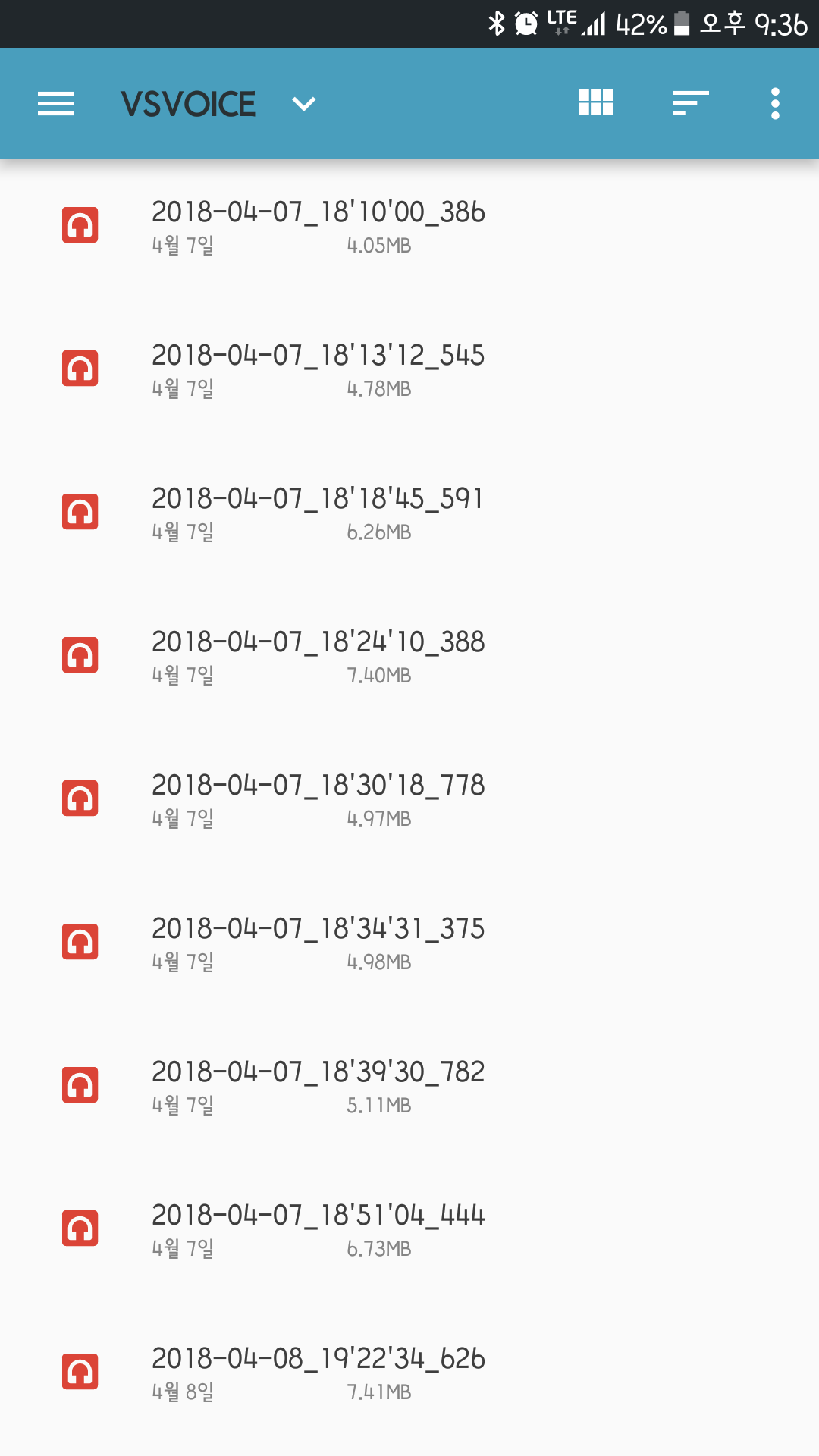Open recording 2018-04-07_18'30'18_778
This screenshot has height=1456, width=819.
pos(409,799)
